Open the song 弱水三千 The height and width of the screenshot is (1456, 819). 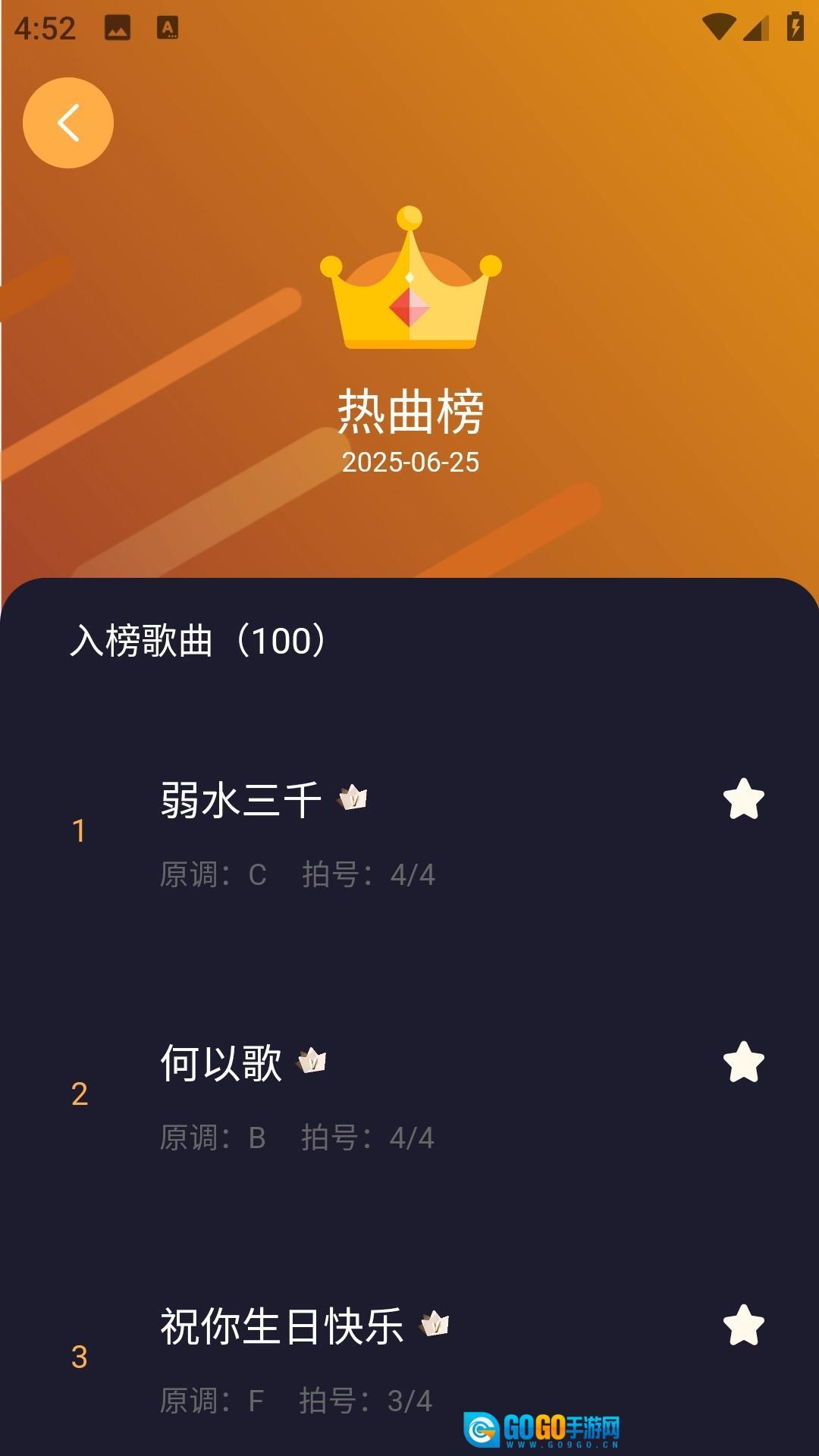[x=241, y=801]
